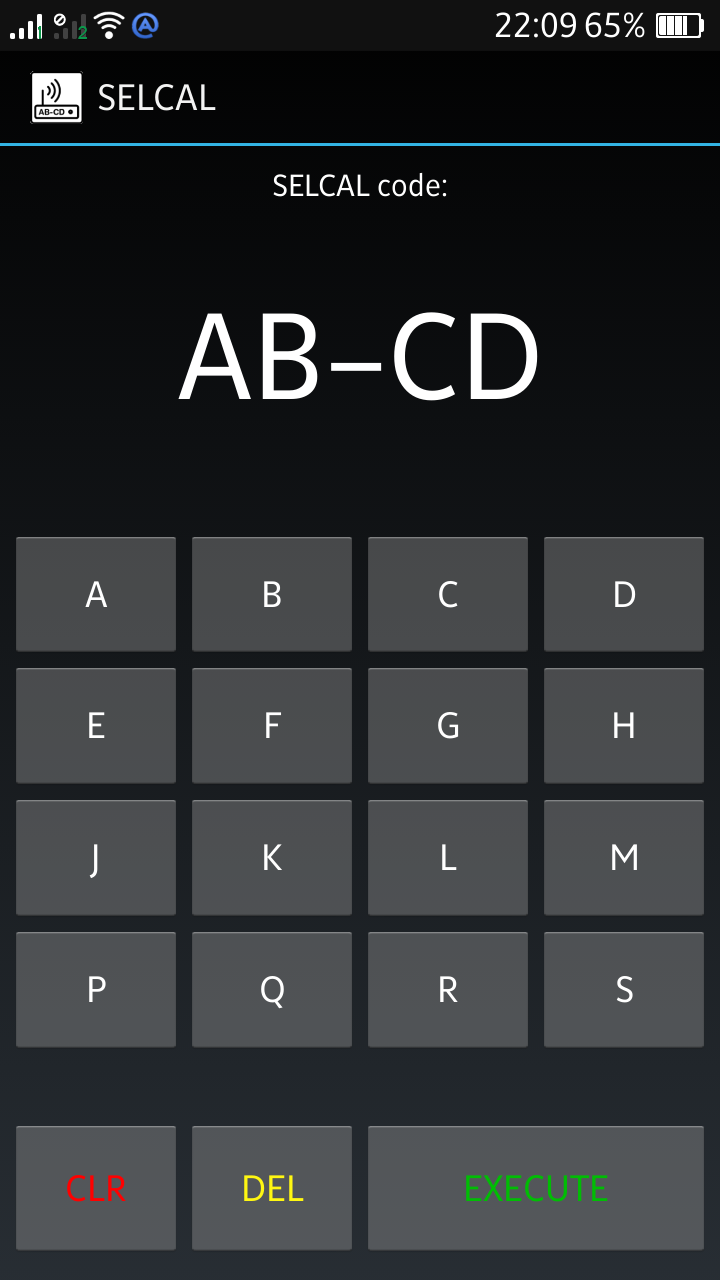The image size is (720, 1280).
Task: Tap letter H in the second row
Action: [623, 726]
